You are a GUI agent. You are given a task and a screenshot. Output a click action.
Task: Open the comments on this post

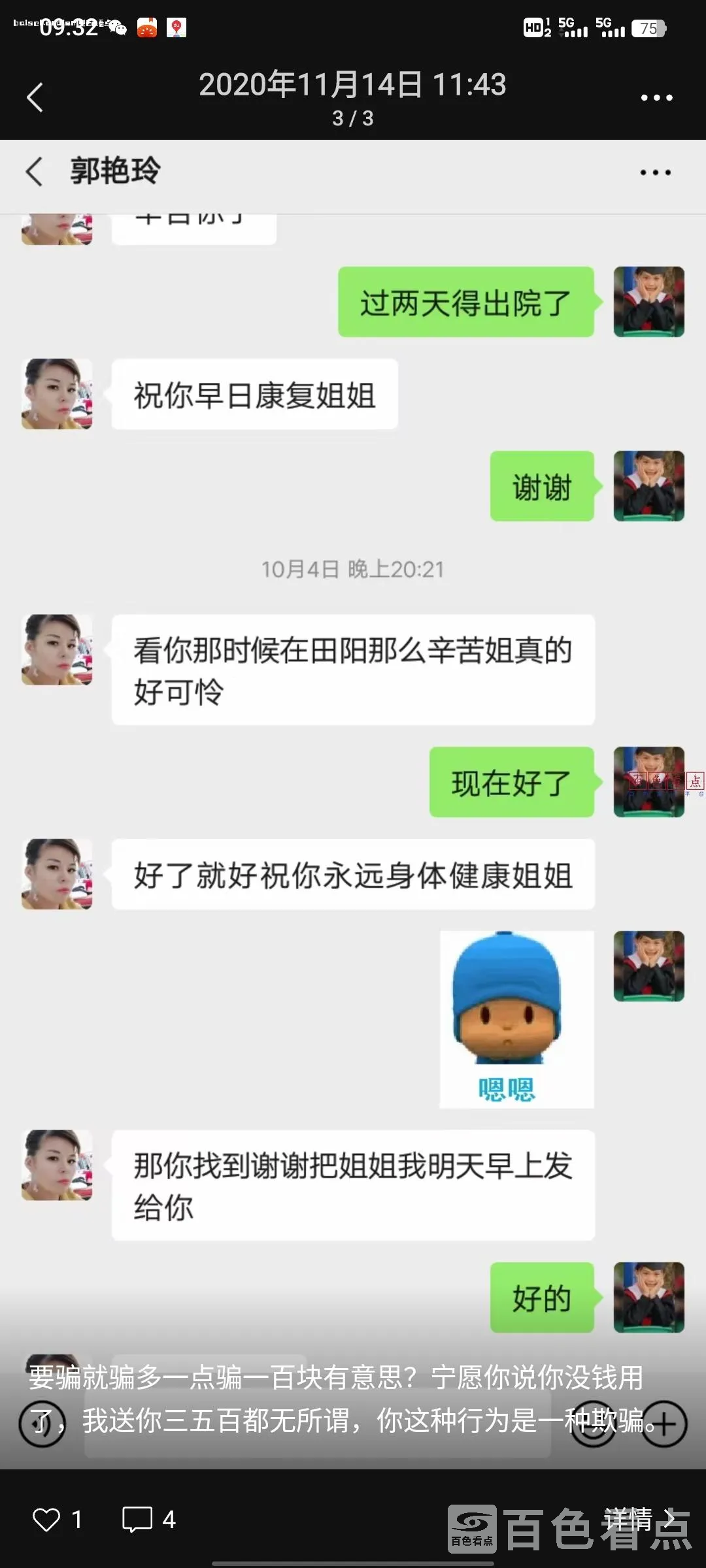pyautogui.click(x=137, y=1520)
